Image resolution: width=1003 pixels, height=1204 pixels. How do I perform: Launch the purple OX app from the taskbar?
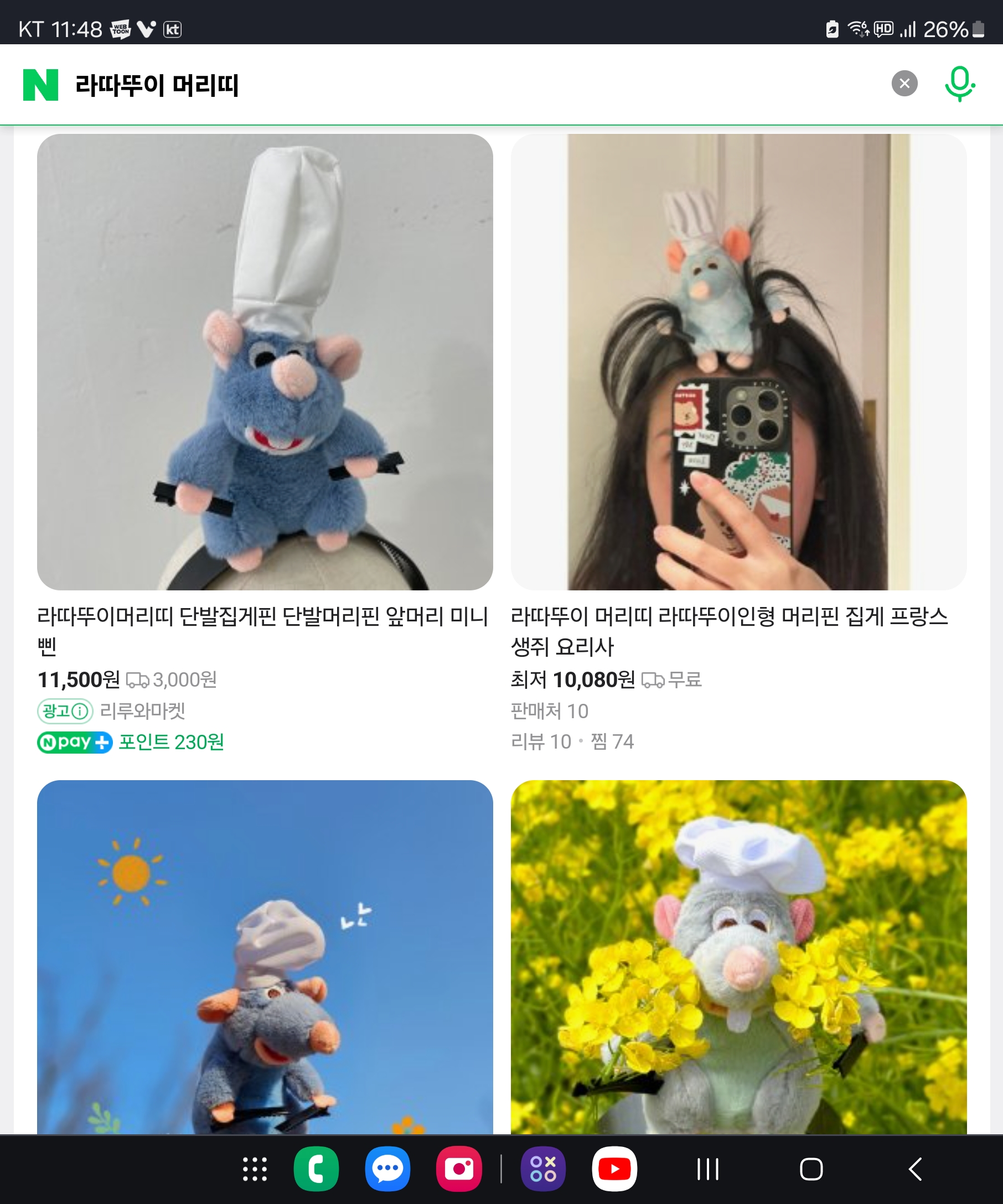(x=542, y=1169)
